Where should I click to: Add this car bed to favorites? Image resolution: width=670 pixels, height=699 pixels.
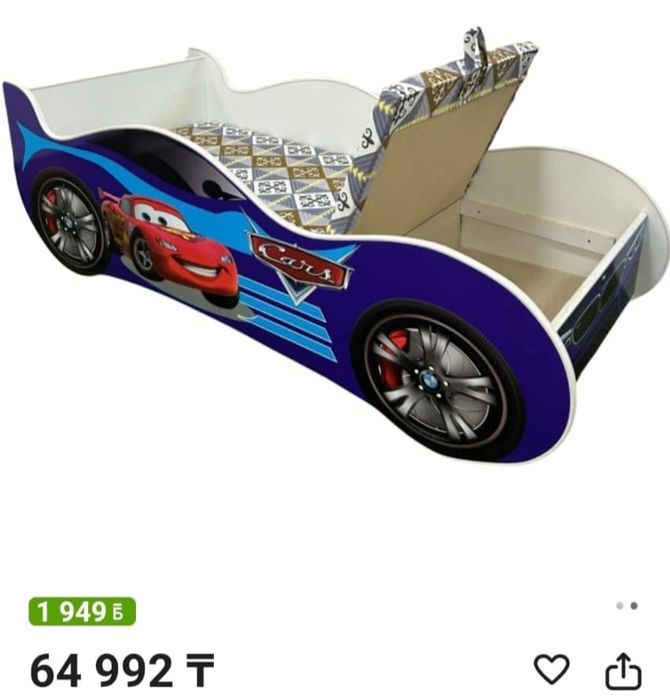pos(551,669)
